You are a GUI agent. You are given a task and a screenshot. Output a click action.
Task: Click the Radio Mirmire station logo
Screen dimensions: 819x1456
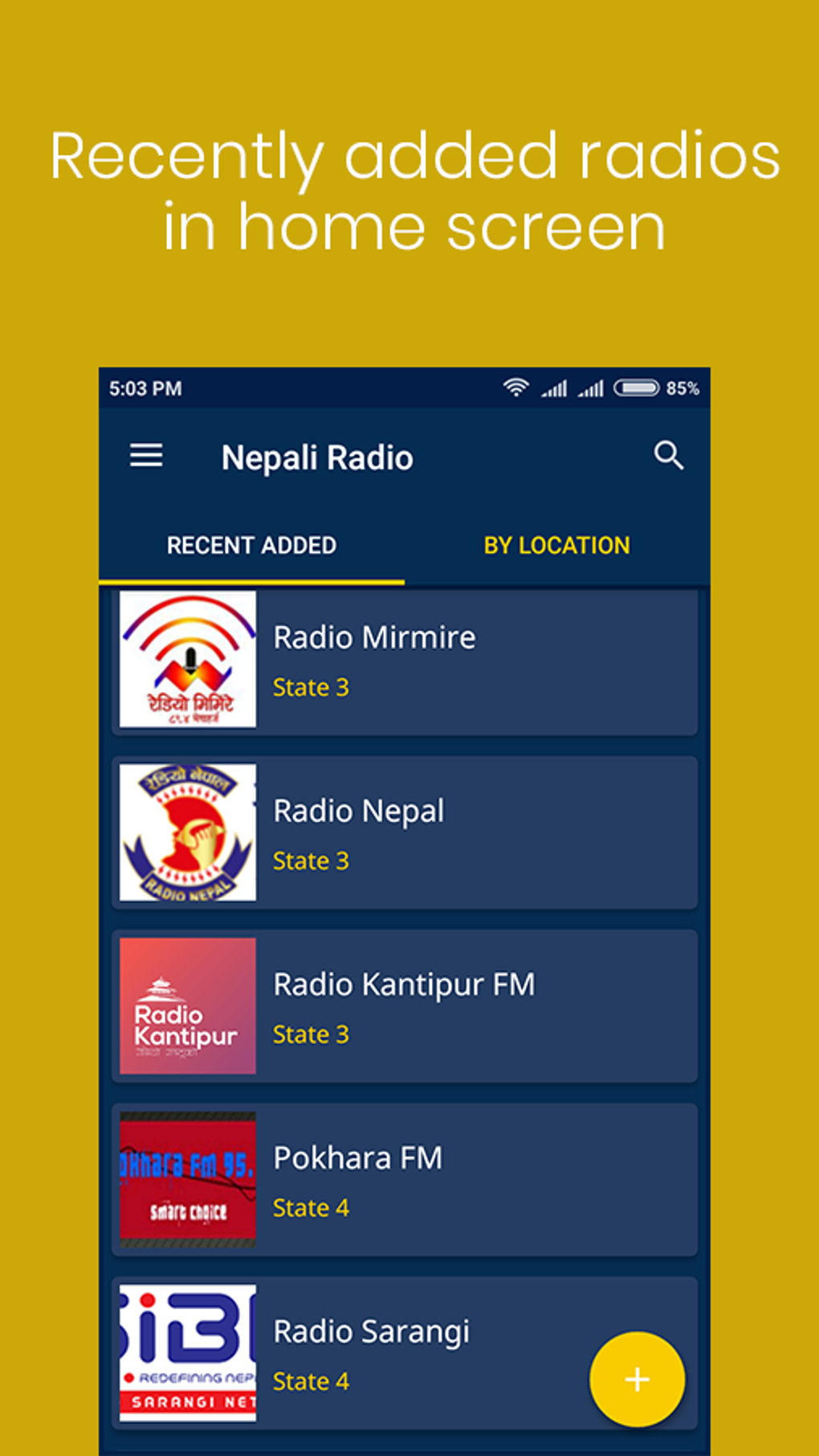[187, 660]
